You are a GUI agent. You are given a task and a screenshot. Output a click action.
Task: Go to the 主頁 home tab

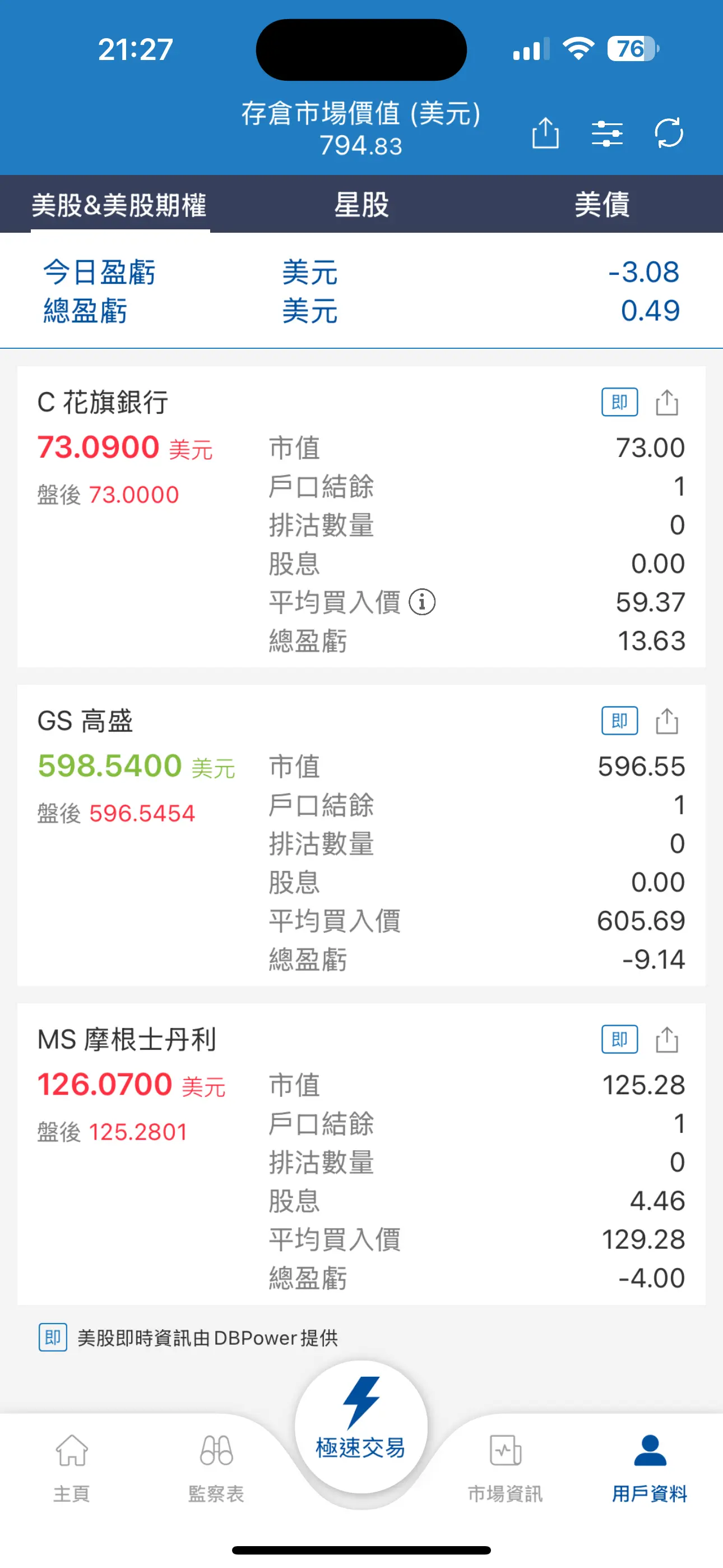(72, 1468)
